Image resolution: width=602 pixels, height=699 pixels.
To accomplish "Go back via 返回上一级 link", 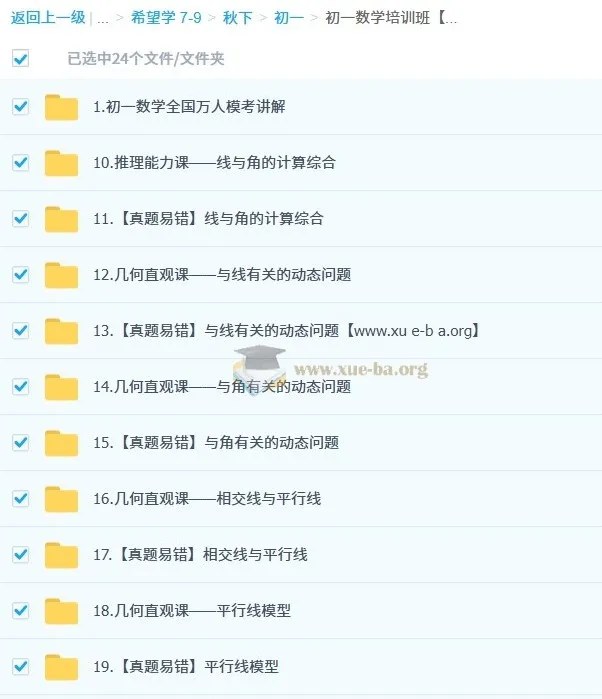I will tap(47, 17).
